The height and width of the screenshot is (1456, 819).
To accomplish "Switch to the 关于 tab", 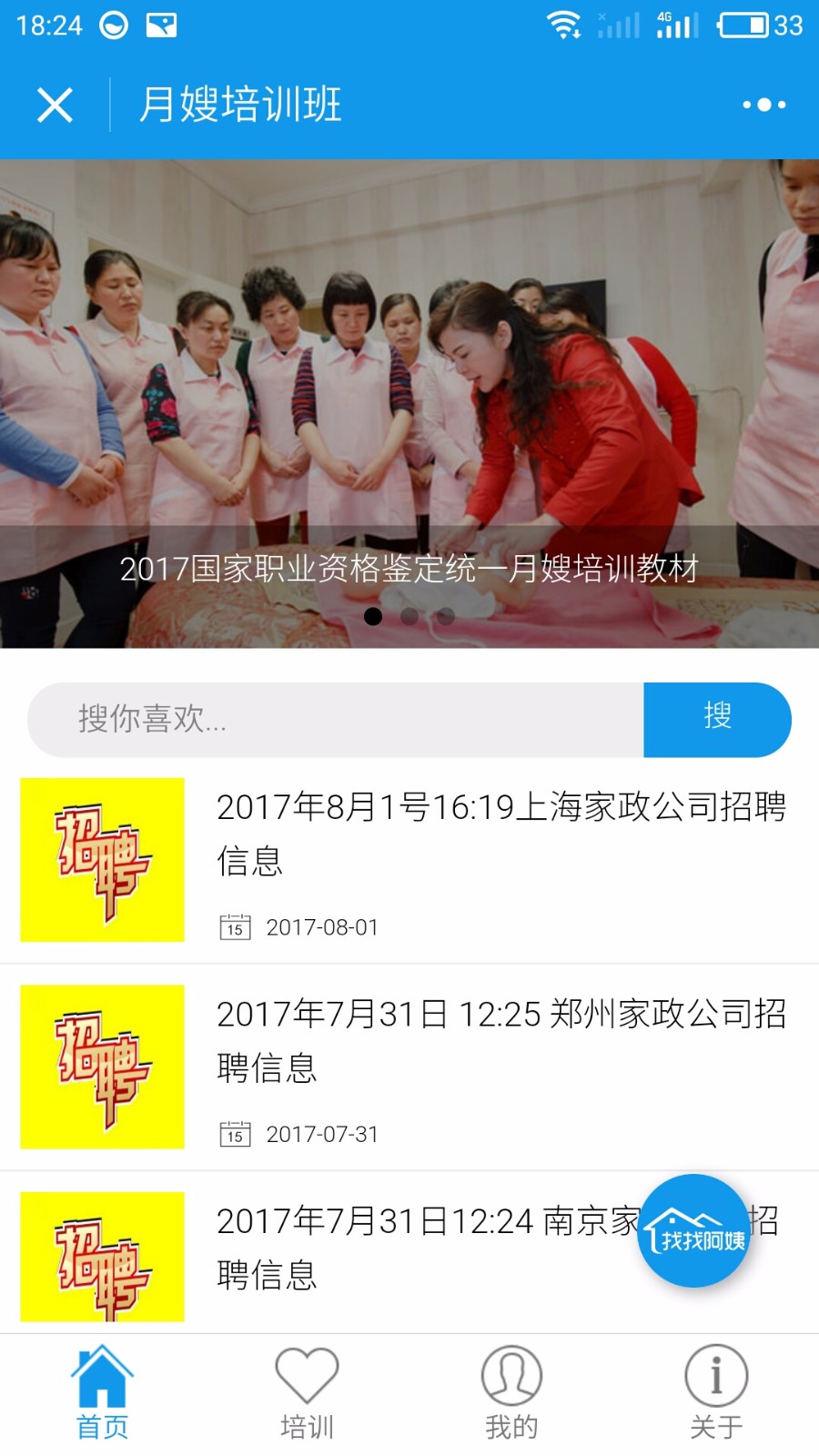I will [x=716, y=1392].
